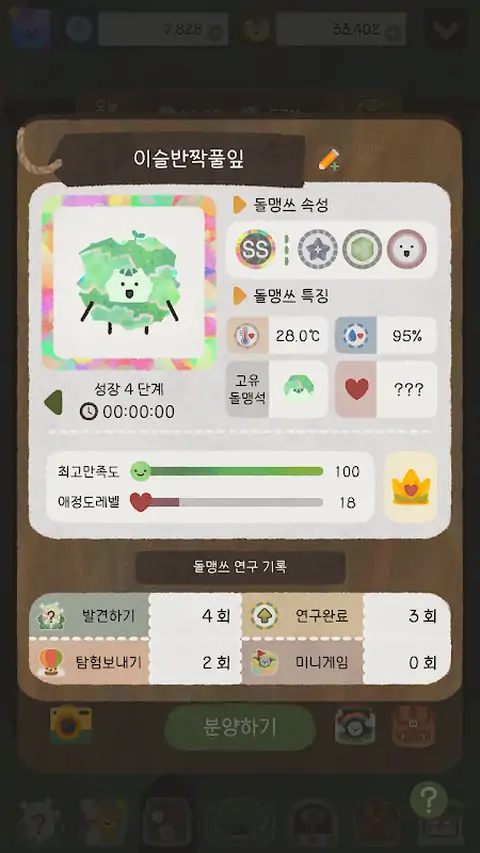
Task: Go to the previous growth stage with the green arrow
Action: point(53,403)
